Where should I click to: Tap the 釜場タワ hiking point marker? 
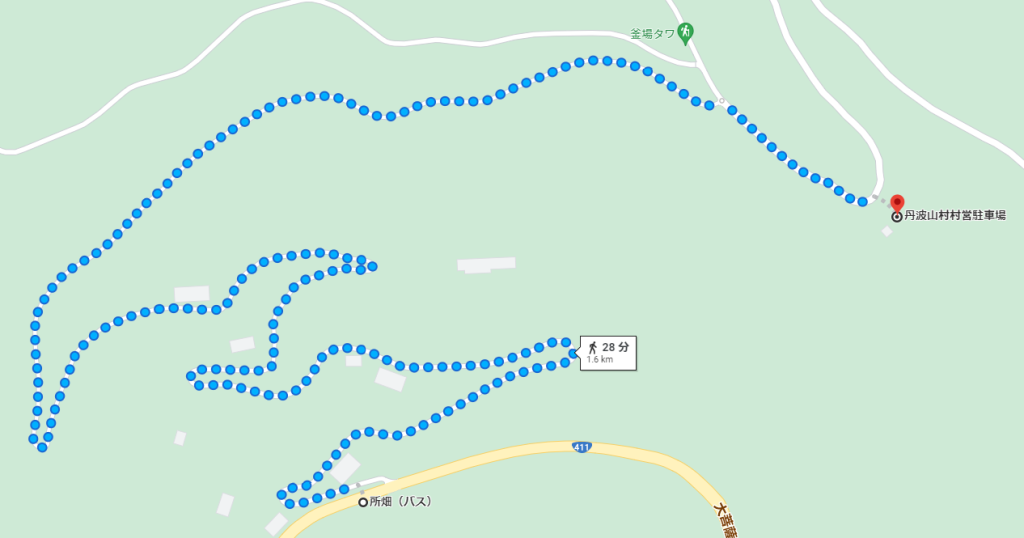click(x=685, y=32)
